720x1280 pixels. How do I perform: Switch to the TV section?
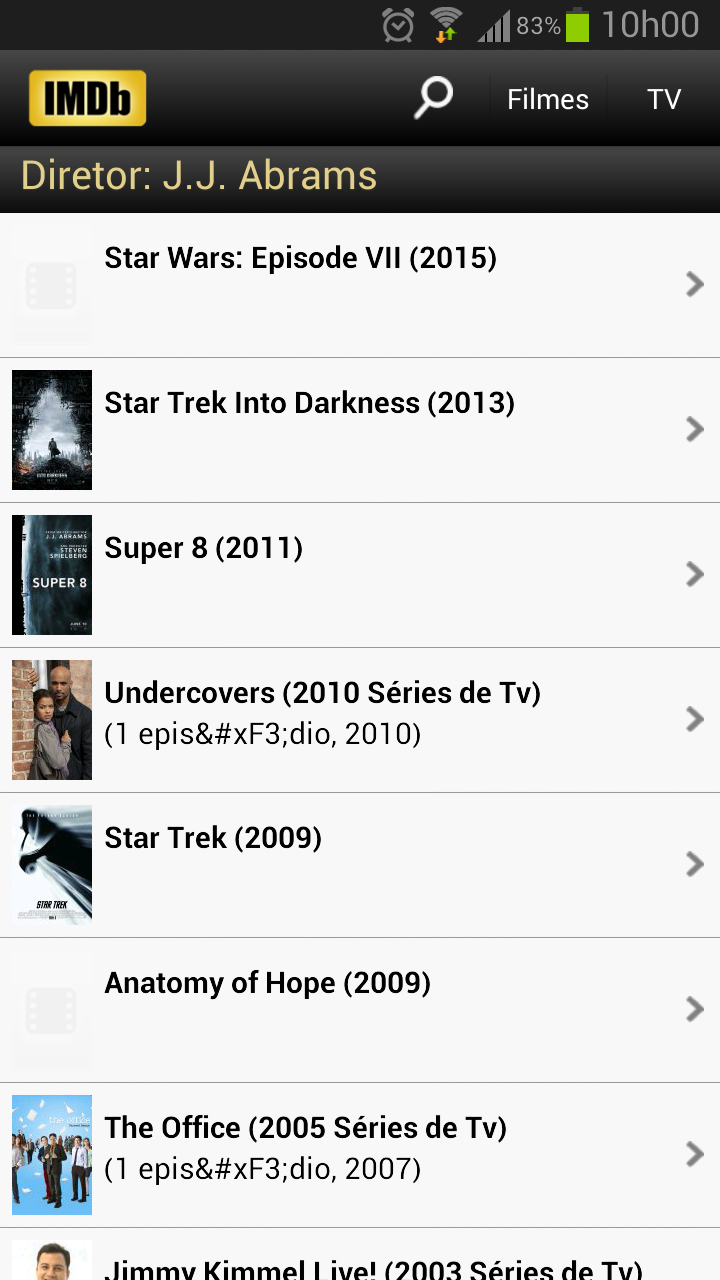click(664, 99)
